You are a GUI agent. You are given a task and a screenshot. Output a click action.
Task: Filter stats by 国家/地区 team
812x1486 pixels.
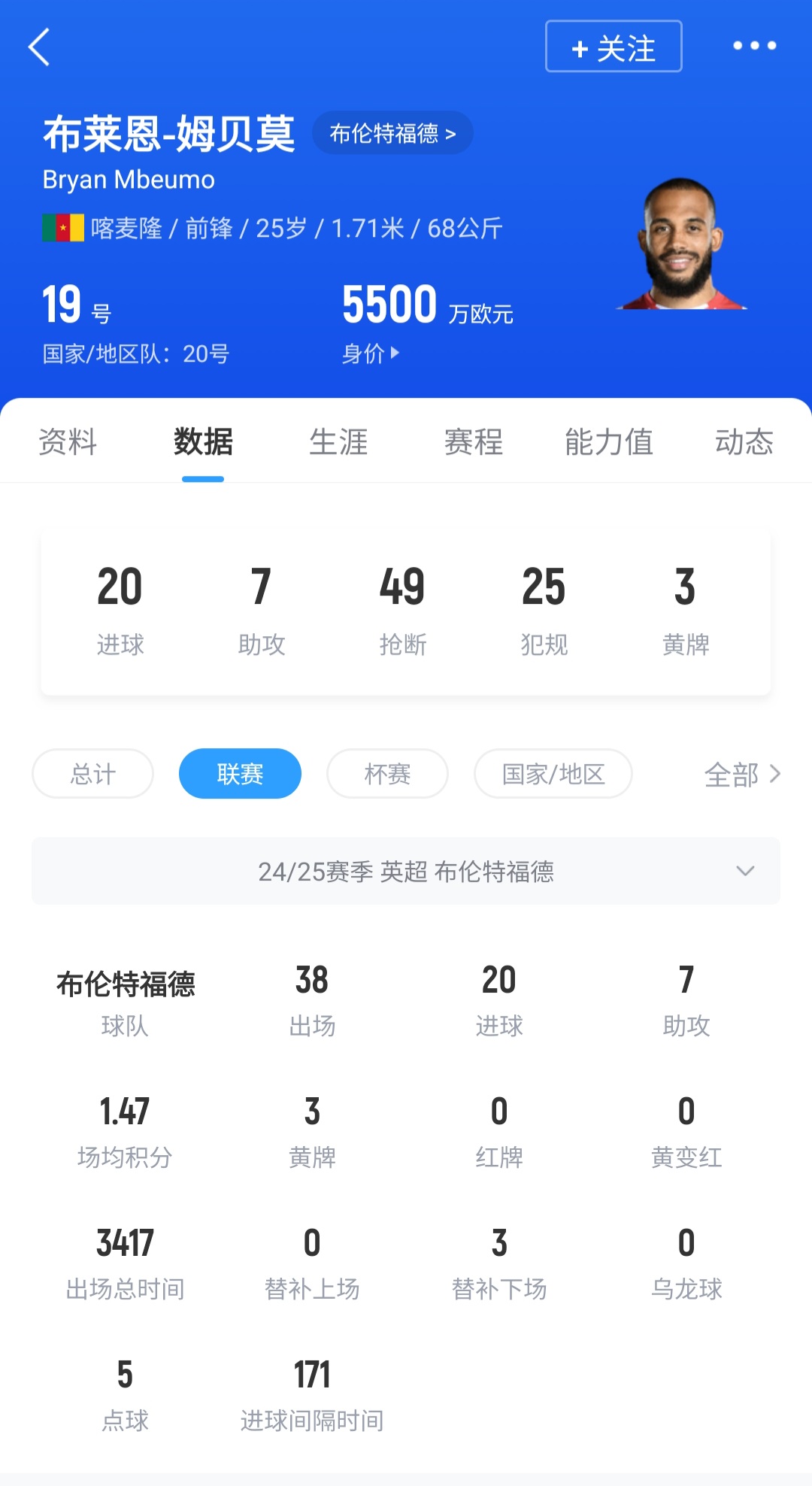tap(553, 773)
